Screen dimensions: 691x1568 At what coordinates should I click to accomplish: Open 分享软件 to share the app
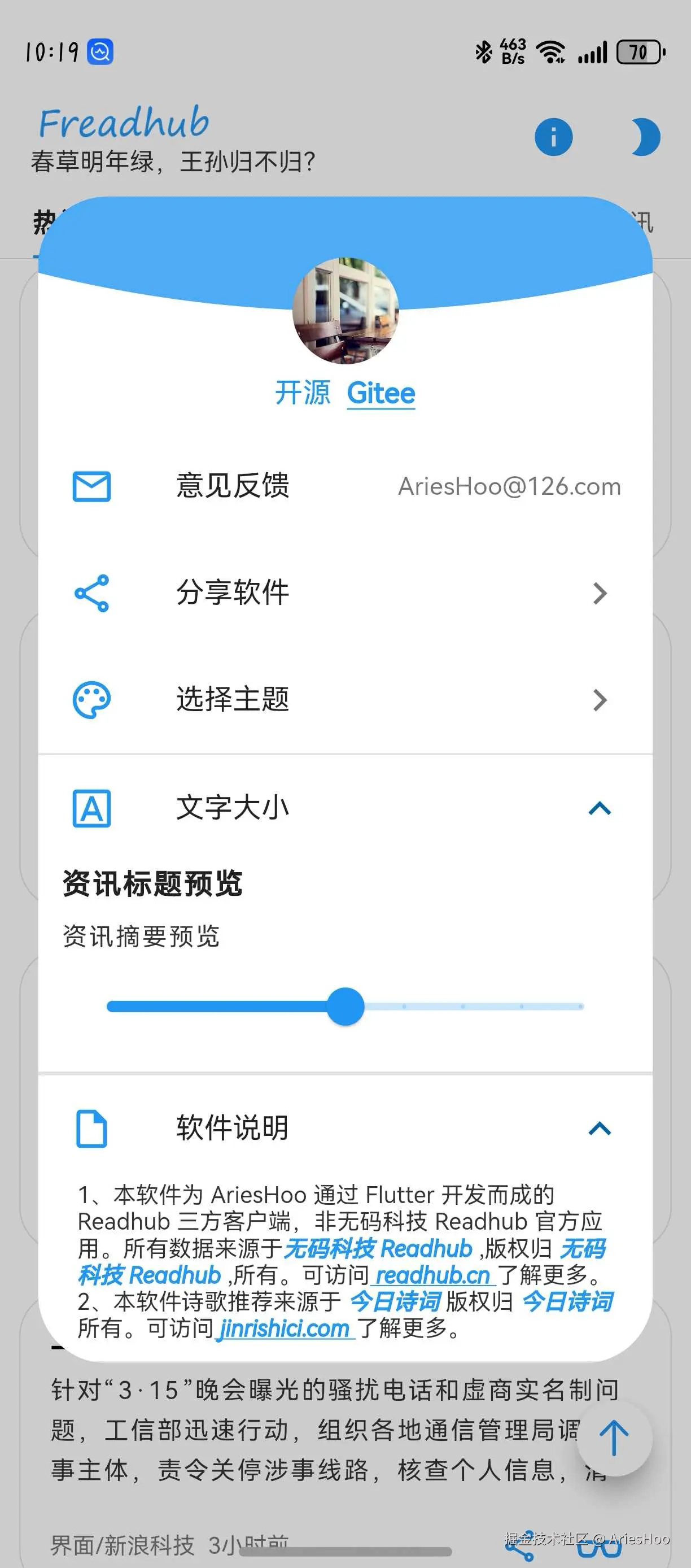345,593
